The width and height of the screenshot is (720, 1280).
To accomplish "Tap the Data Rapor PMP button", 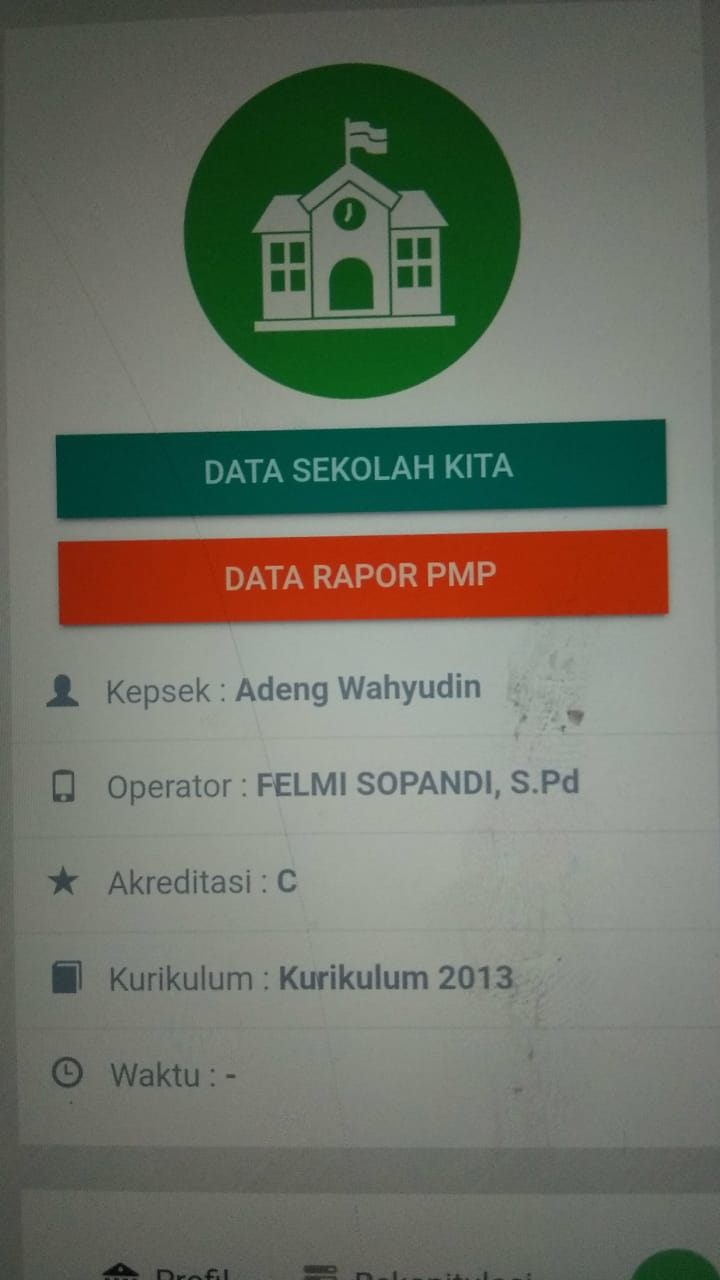I will (362, 576).
